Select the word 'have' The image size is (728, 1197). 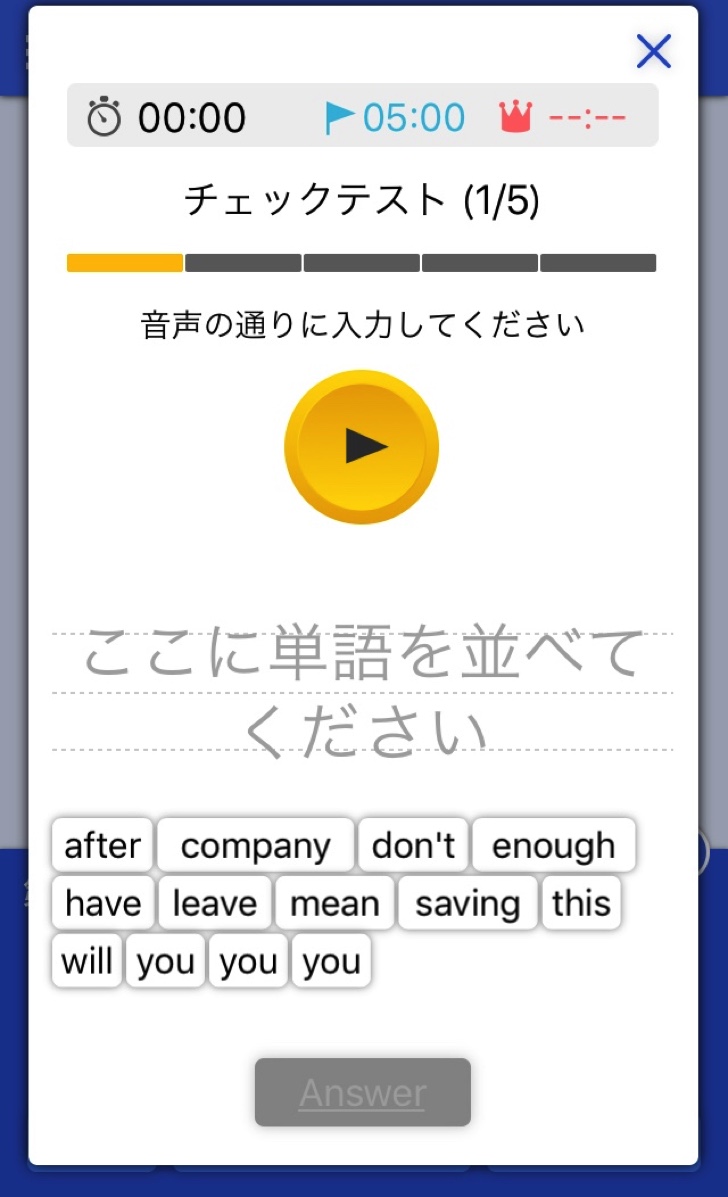click(x=103, y=904)
